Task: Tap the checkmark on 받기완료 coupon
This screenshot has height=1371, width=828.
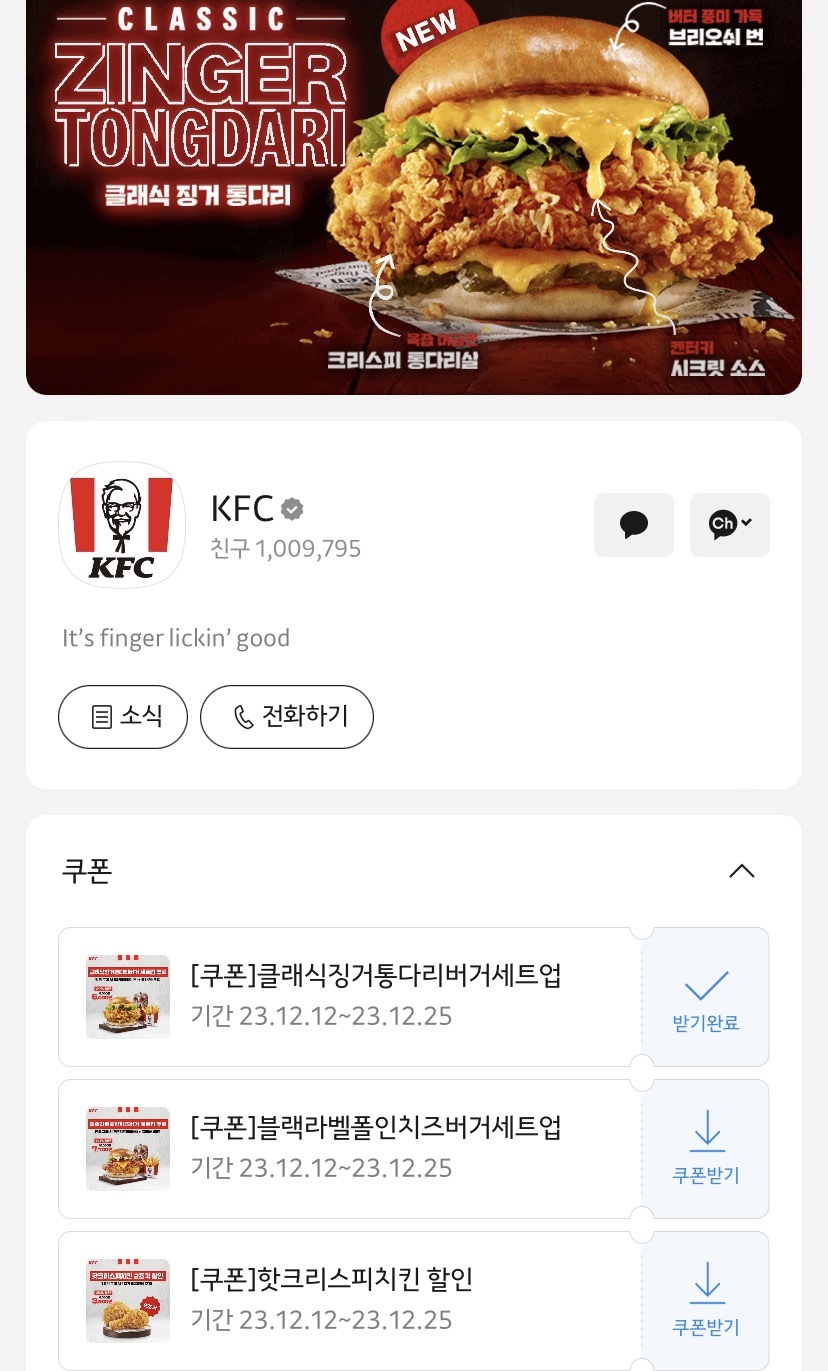Action: [x=708, y=984]
